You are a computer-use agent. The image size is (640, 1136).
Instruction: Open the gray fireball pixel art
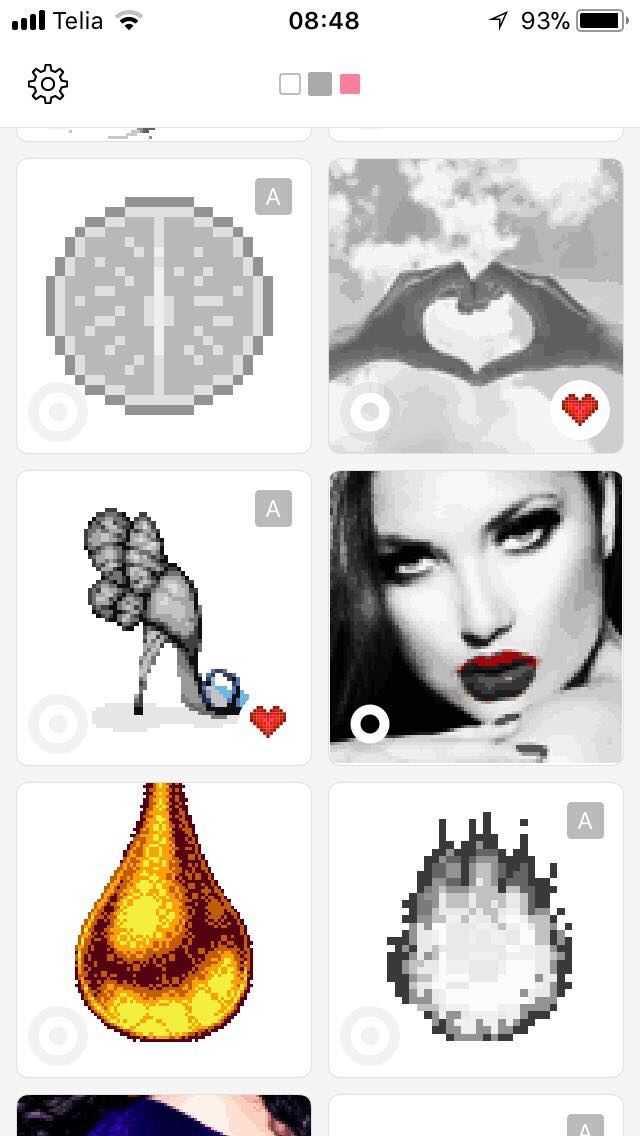475,930
